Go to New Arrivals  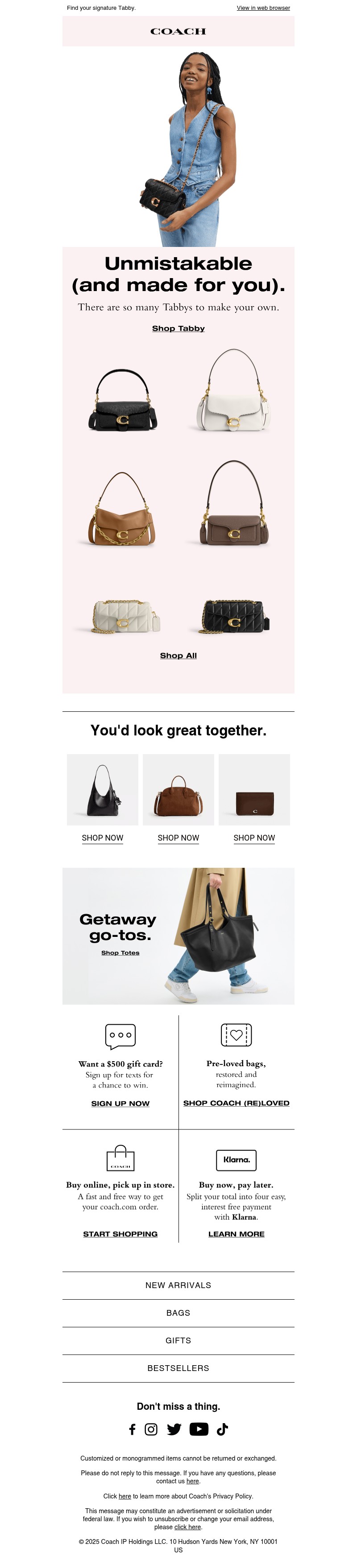point(178,1285)
